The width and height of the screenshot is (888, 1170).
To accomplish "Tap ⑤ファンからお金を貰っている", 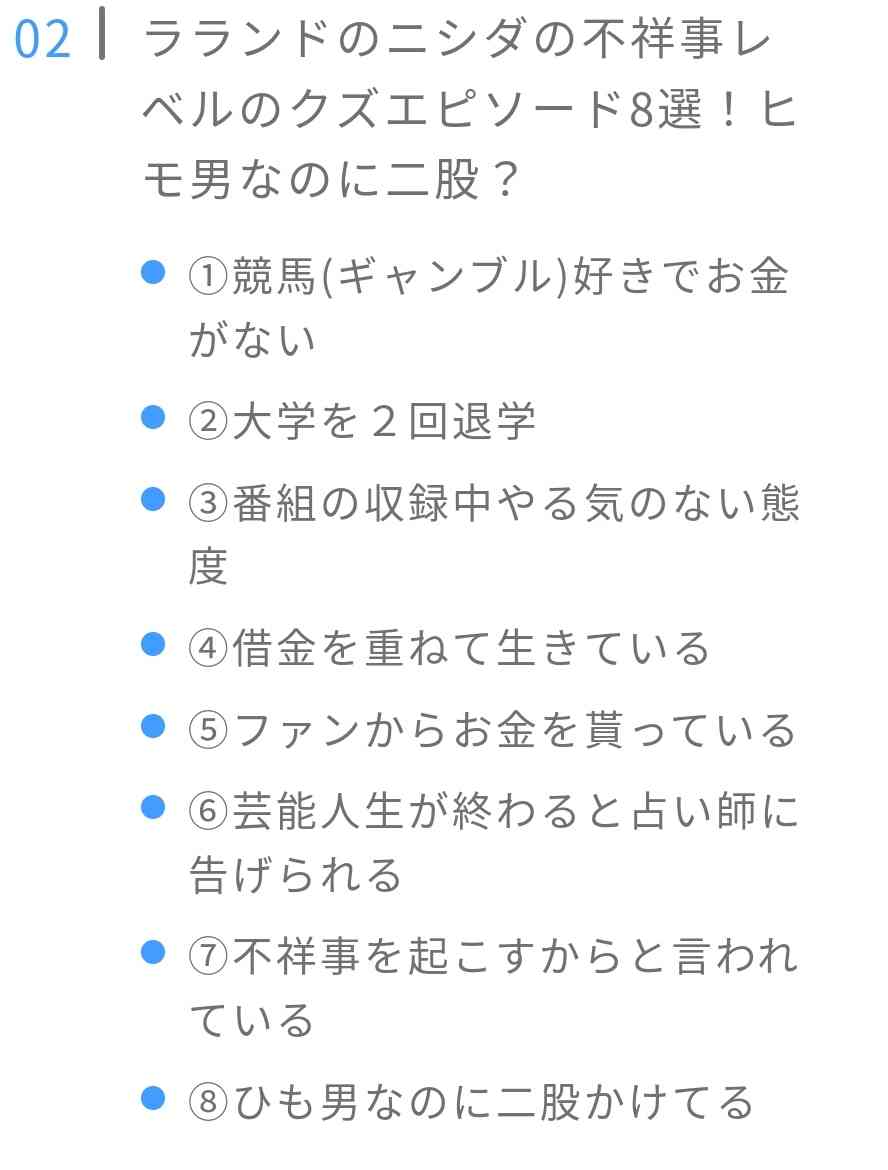I will tap(492, 730).
